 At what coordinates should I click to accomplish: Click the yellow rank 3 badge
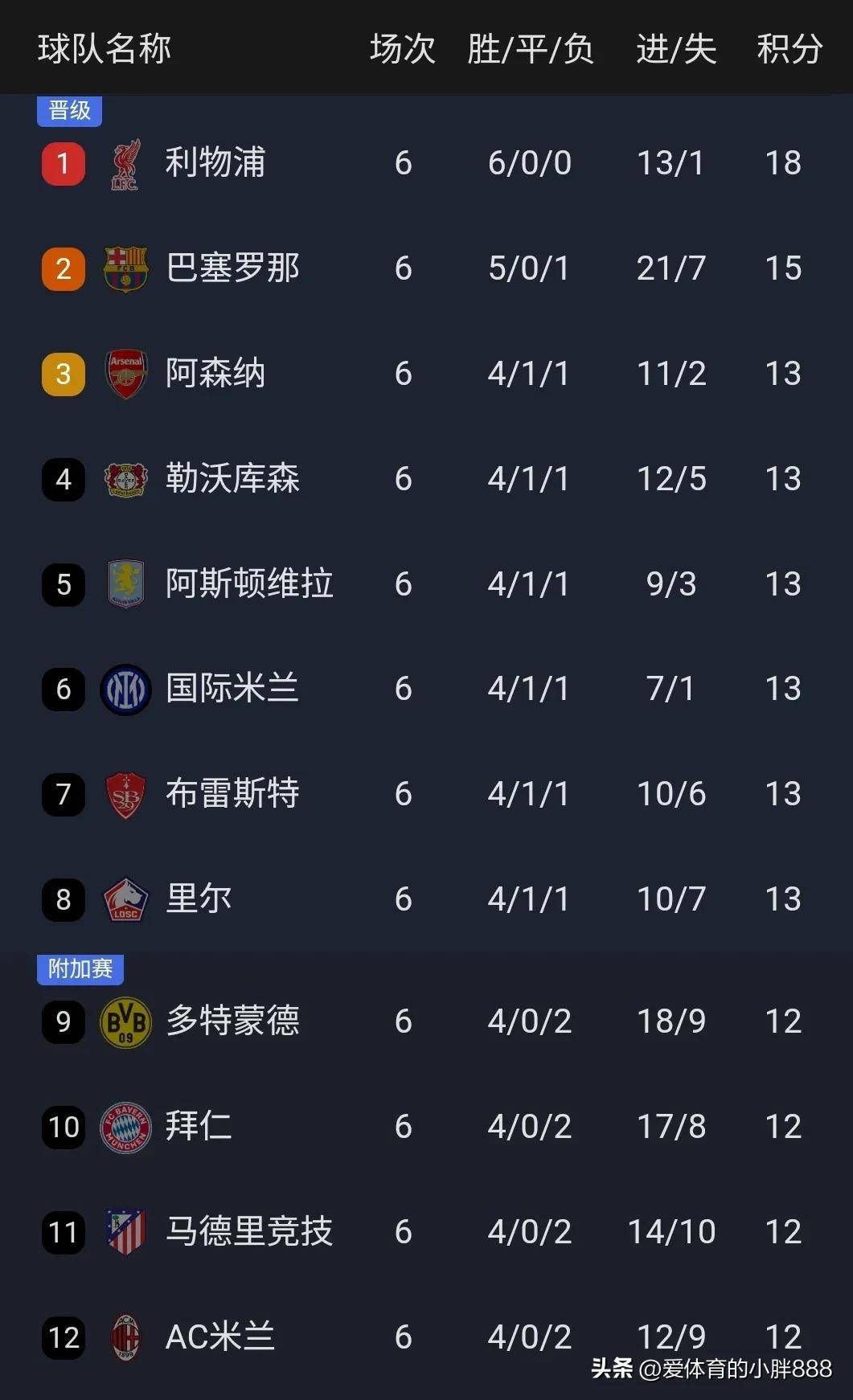(x=63, y=373)
